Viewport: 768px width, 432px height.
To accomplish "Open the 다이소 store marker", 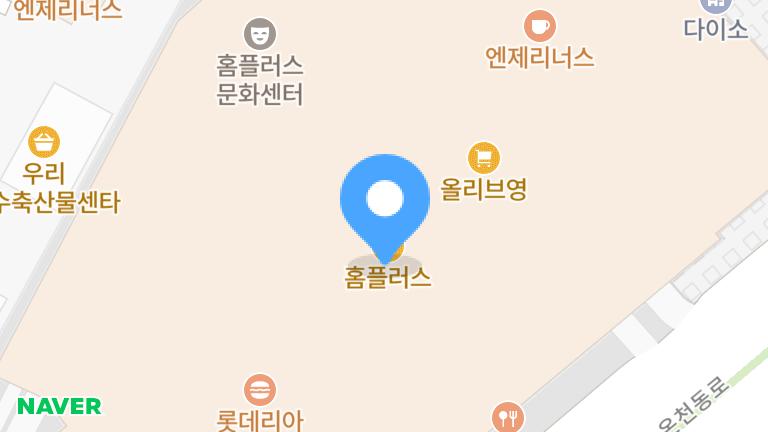I will coord(715,6).
